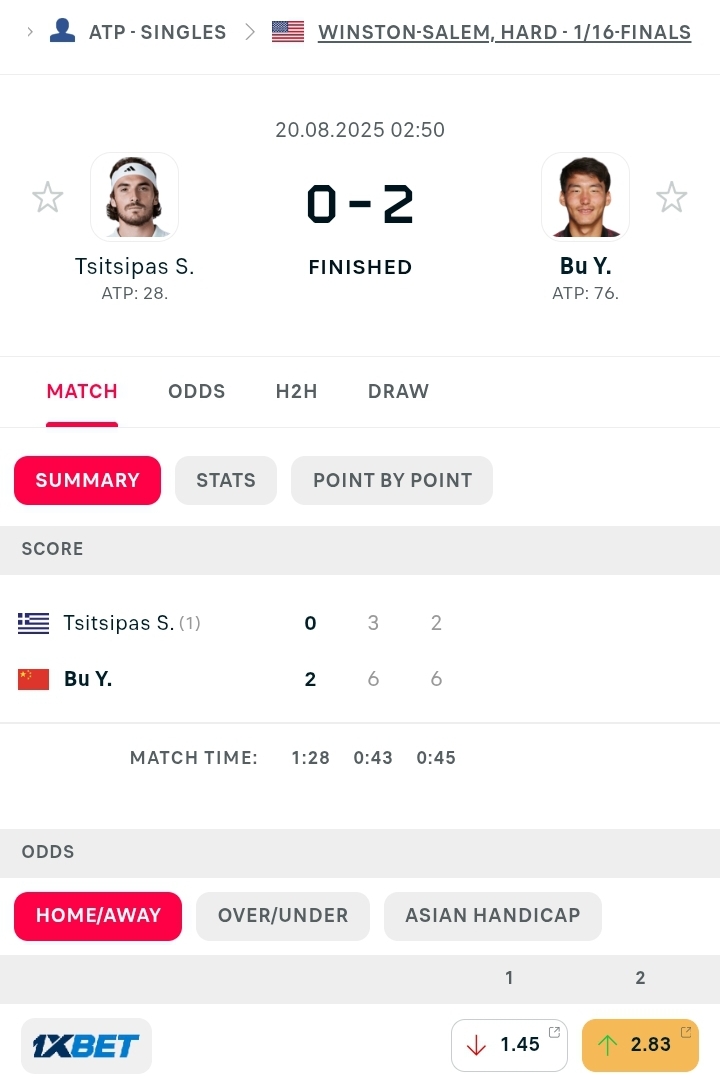Switch to the Draw tab

tap(398, 391)
